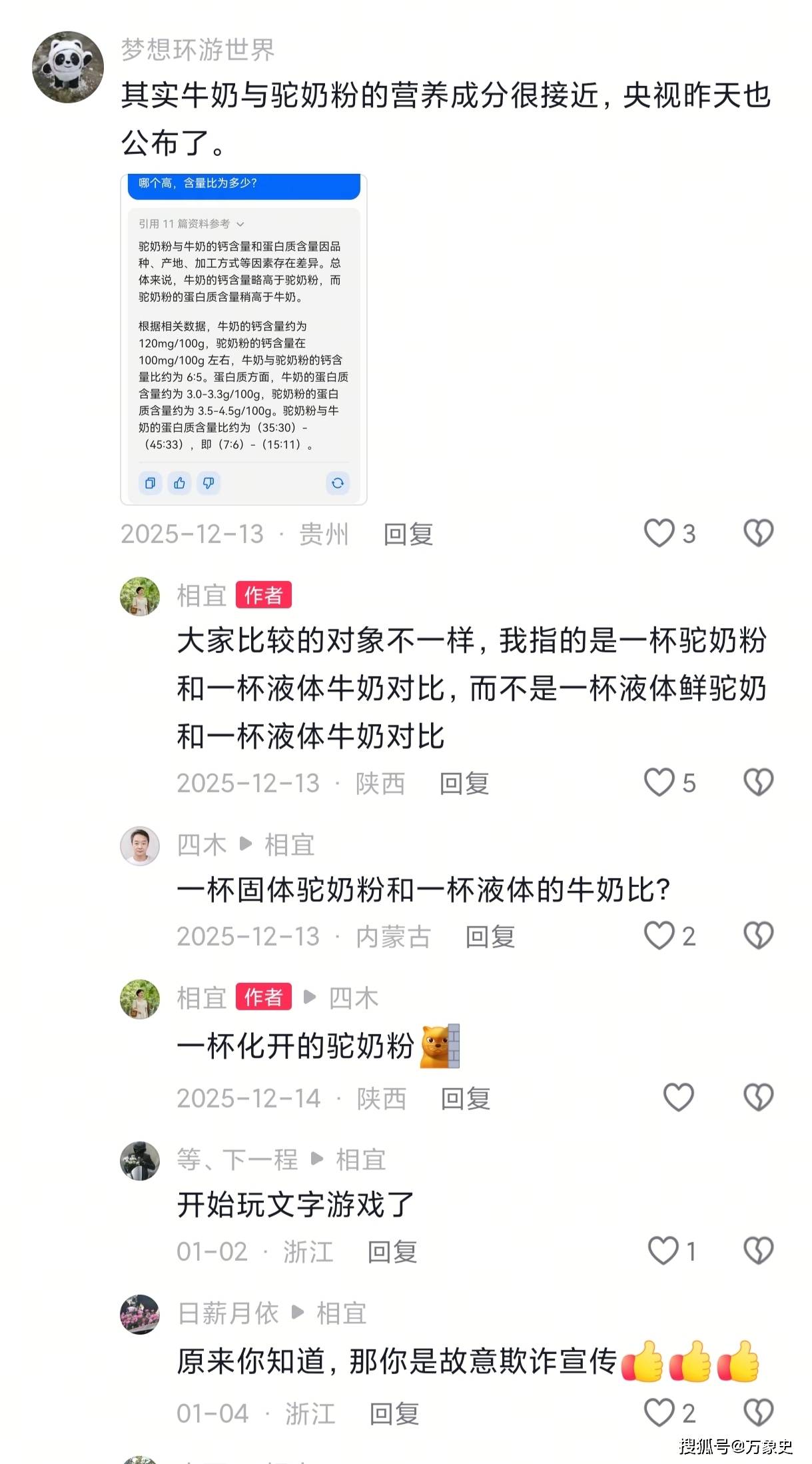The height and width of the screenshot is (1464, 812).
Task: Open 日薪月依's username link
Action: point(228,1313)
